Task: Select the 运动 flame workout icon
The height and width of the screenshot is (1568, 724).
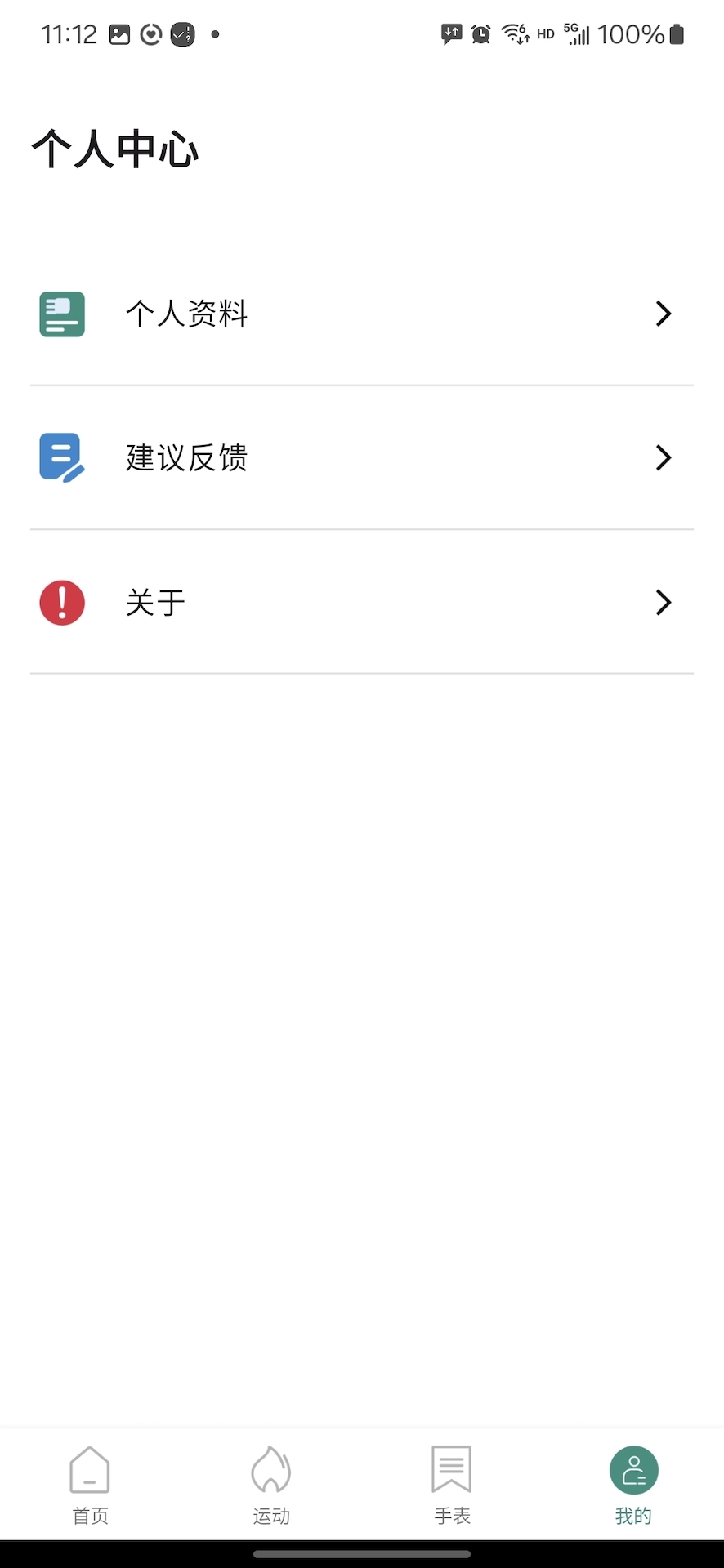Action: pyautogui.click(x=270, y=1470)
